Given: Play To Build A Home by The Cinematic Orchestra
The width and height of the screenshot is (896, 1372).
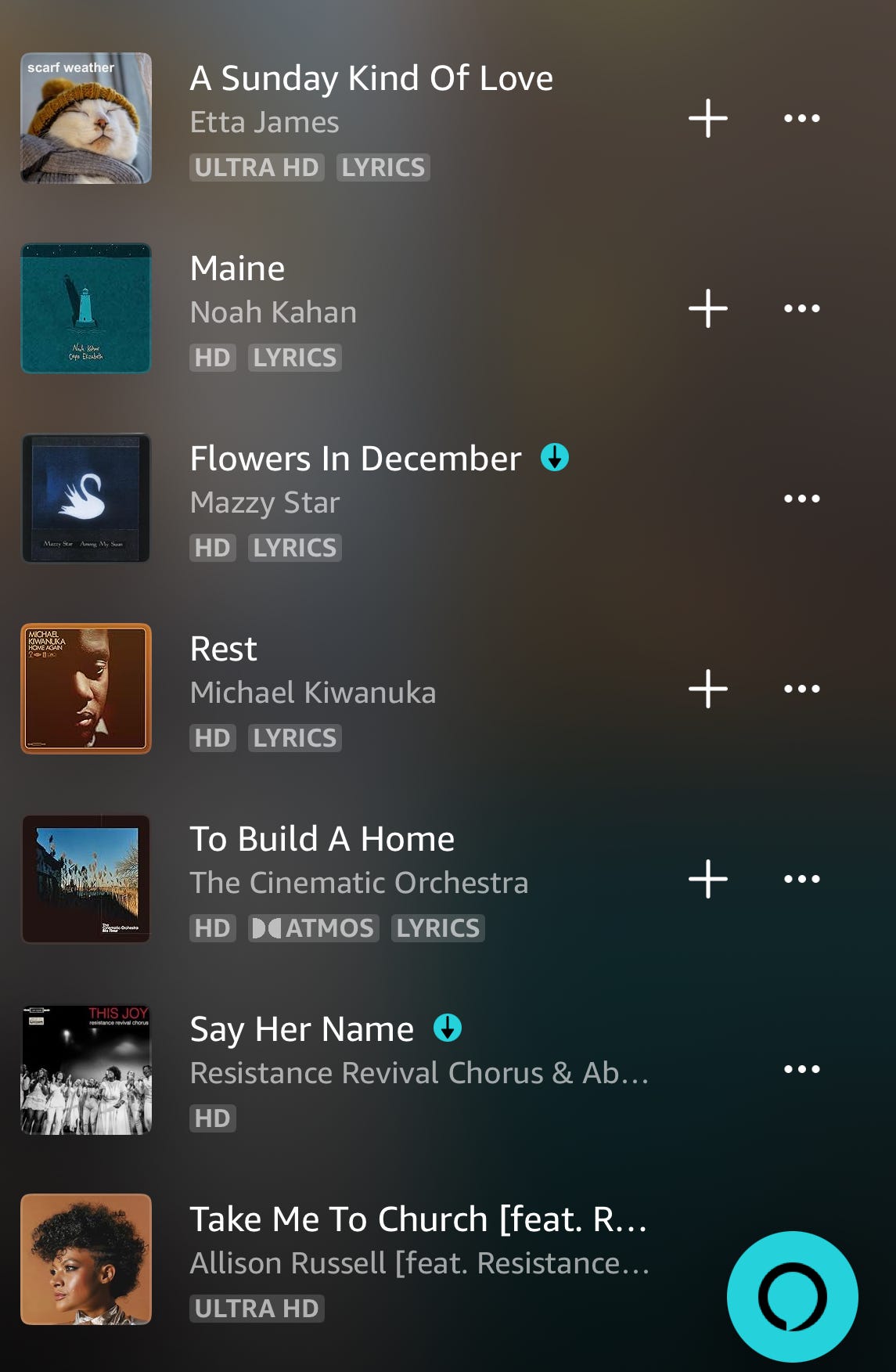Looking at the screenshot, I should (322, 840).
